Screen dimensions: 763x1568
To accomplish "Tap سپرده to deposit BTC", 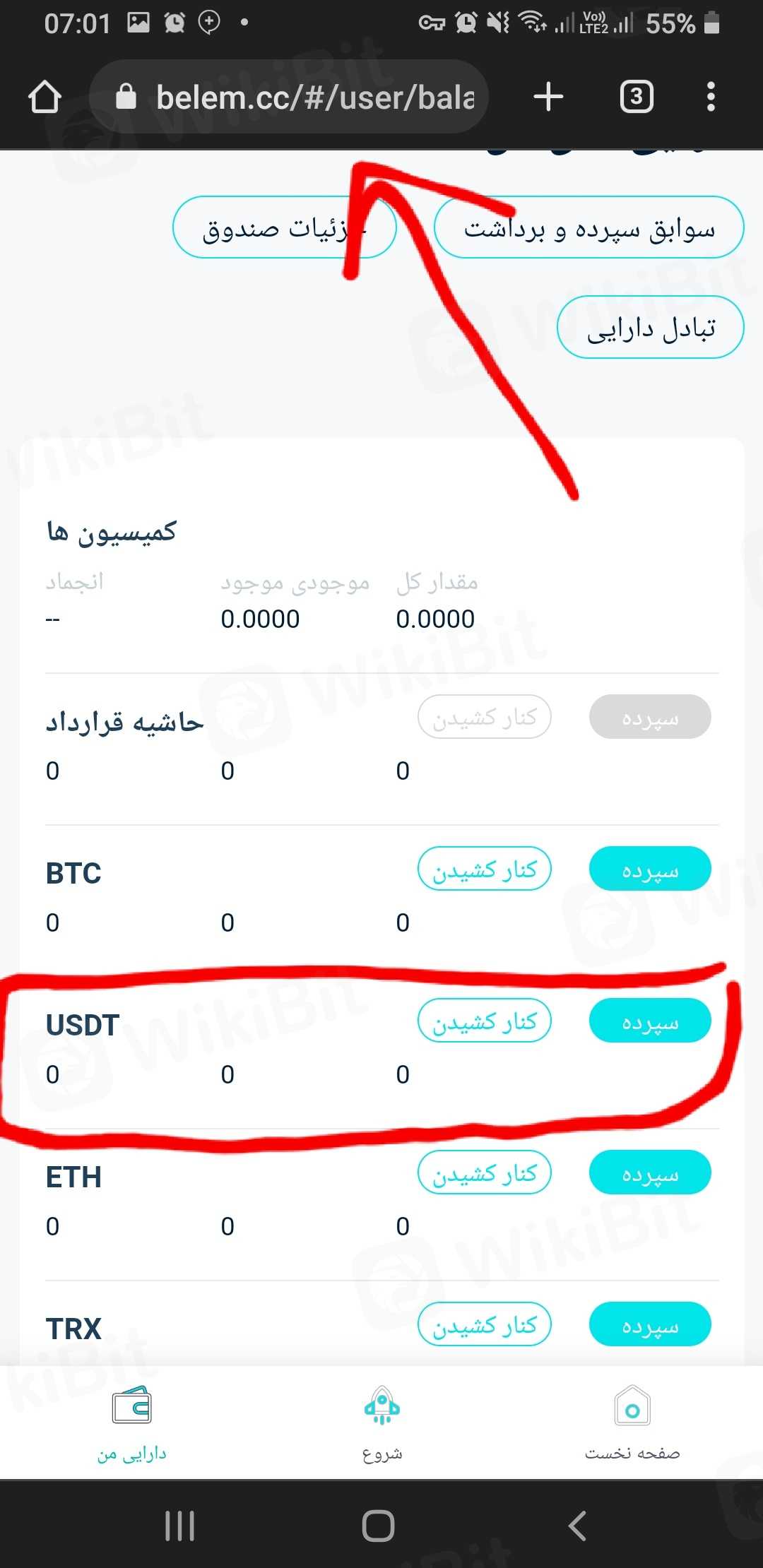I will coord(649,869).
